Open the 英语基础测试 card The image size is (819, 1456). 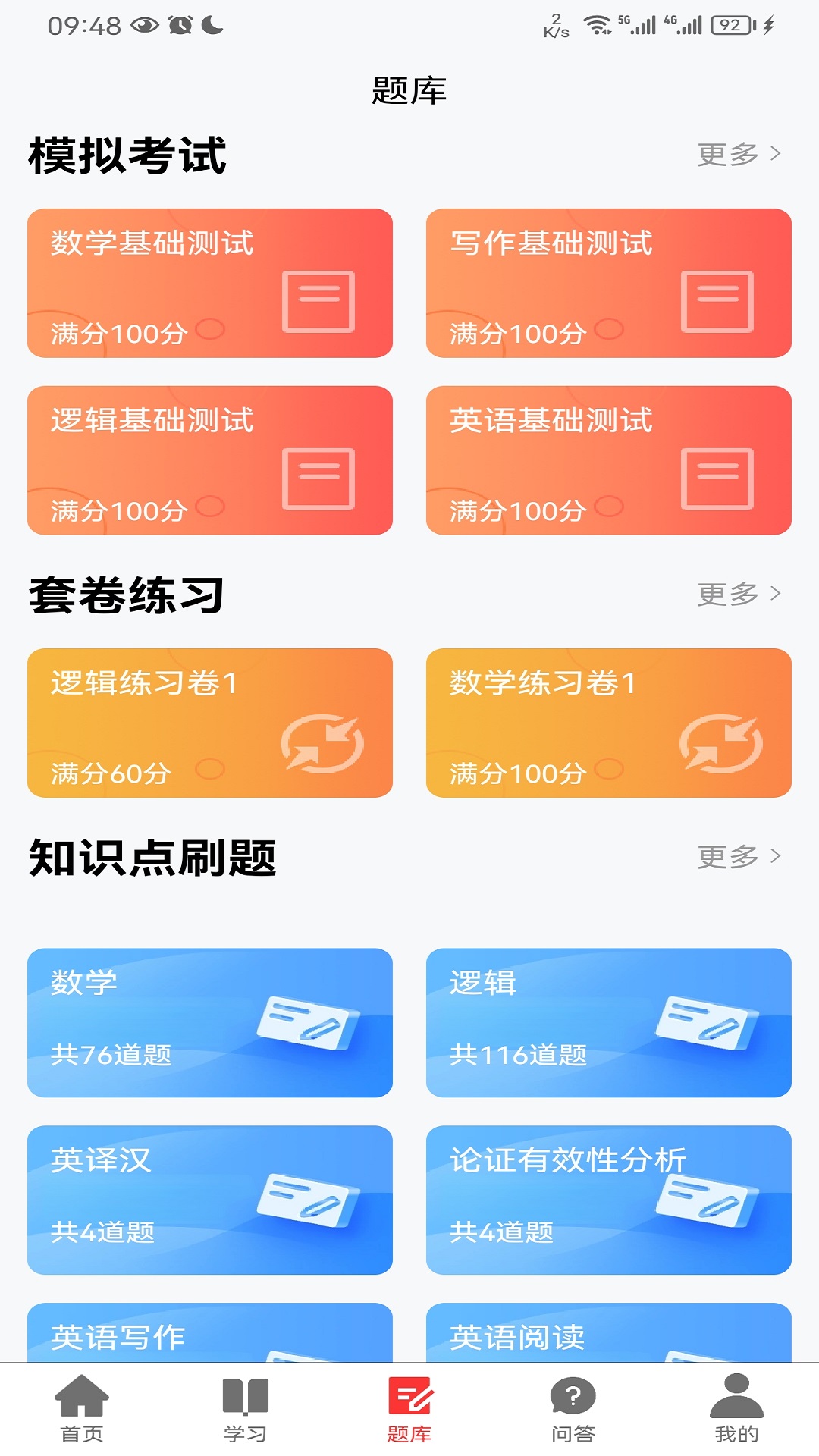pyautogui.click(x=608, y=460)
